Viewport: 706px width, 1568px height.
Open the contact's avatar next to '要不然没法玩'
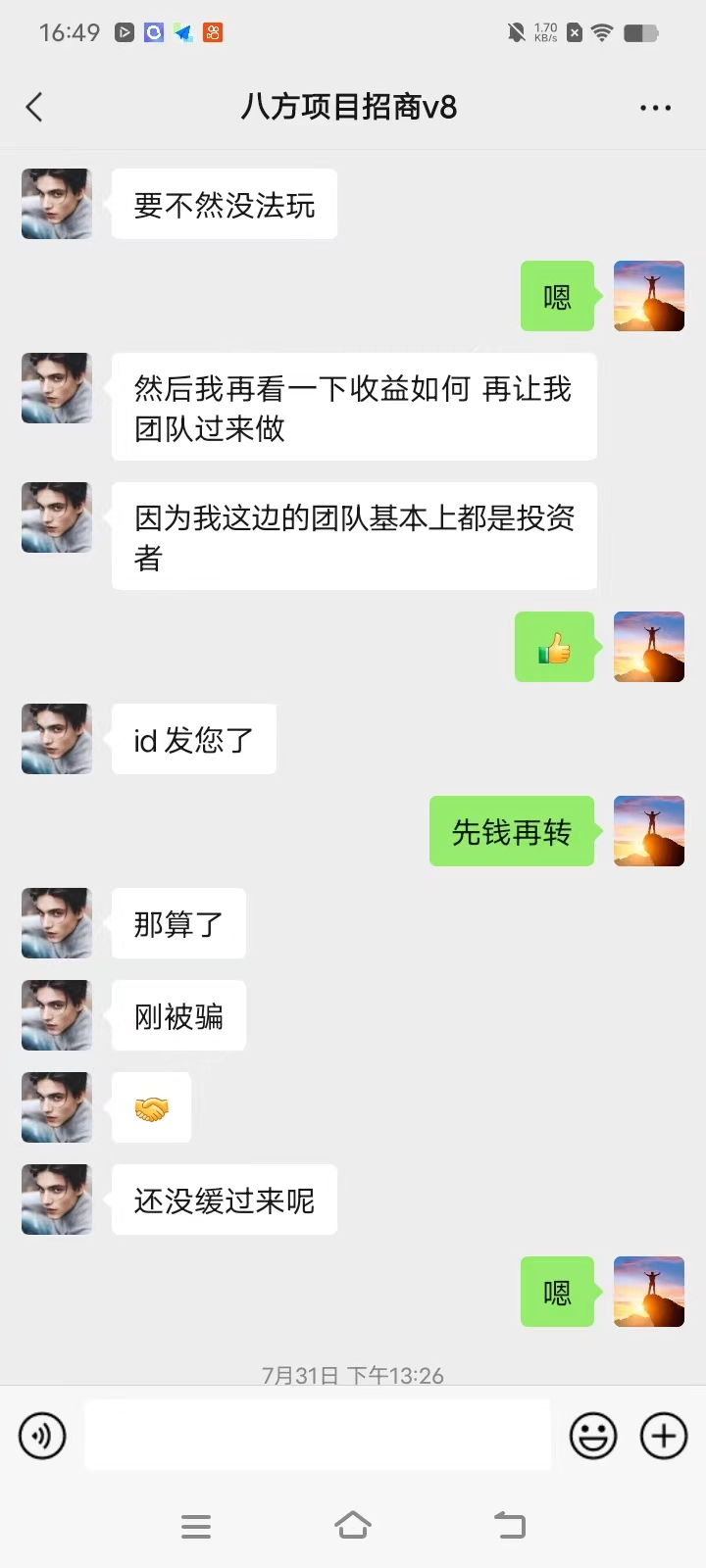[x=56, y=204]
